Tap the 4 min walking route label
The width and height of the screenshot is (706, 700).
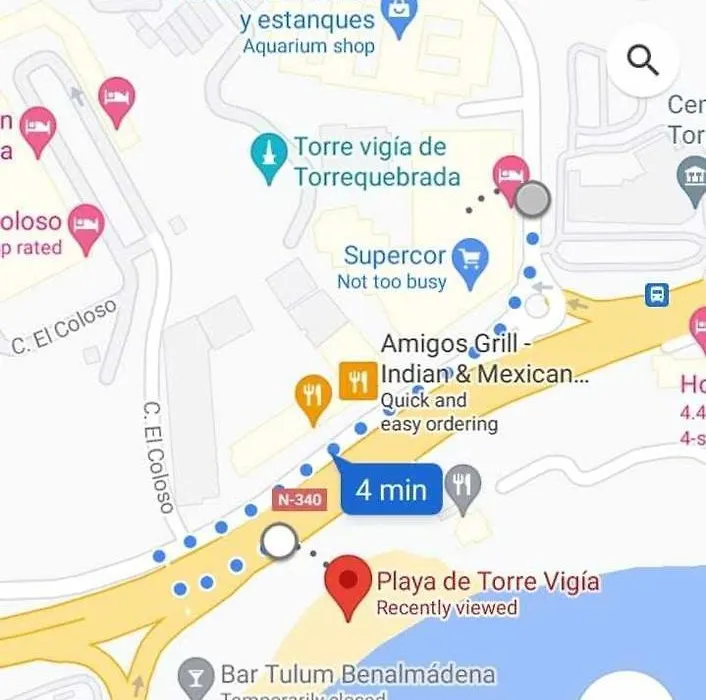[x=391, y=490]
